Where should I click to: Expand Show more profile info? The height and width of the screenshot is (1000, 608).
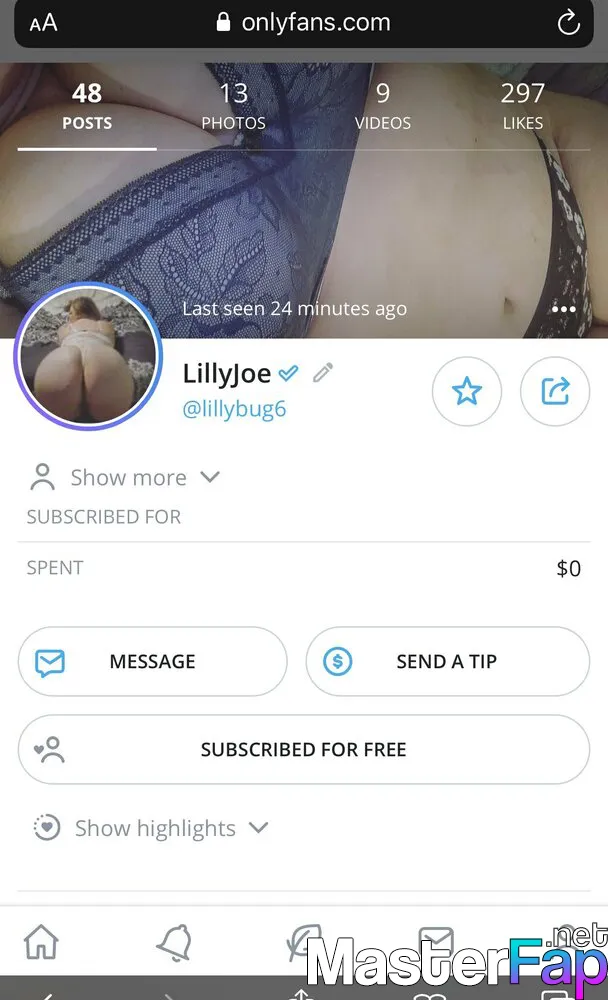pyautogui.click(x=125, y=477)
